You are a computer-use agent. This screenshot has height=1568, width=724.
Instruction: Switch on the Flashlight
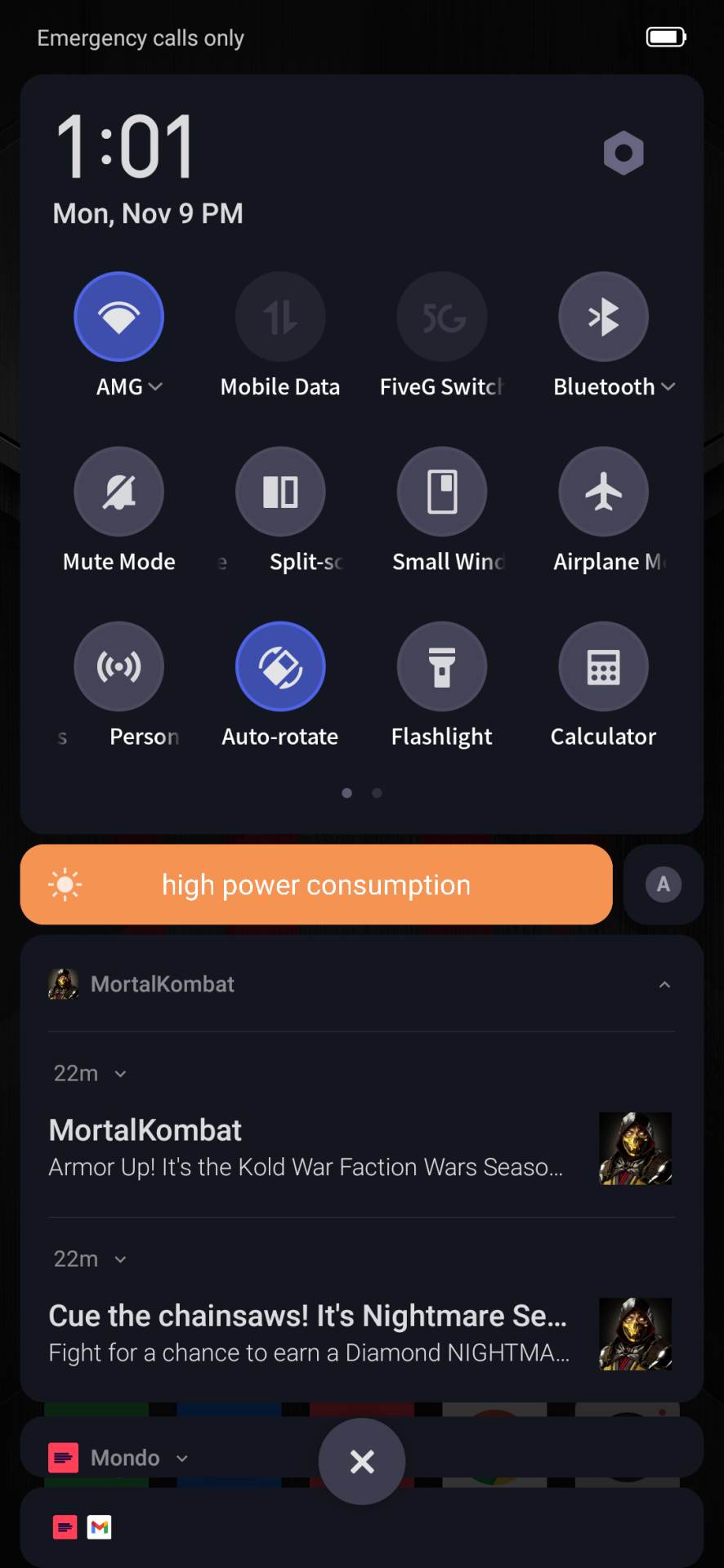(442, 666)
